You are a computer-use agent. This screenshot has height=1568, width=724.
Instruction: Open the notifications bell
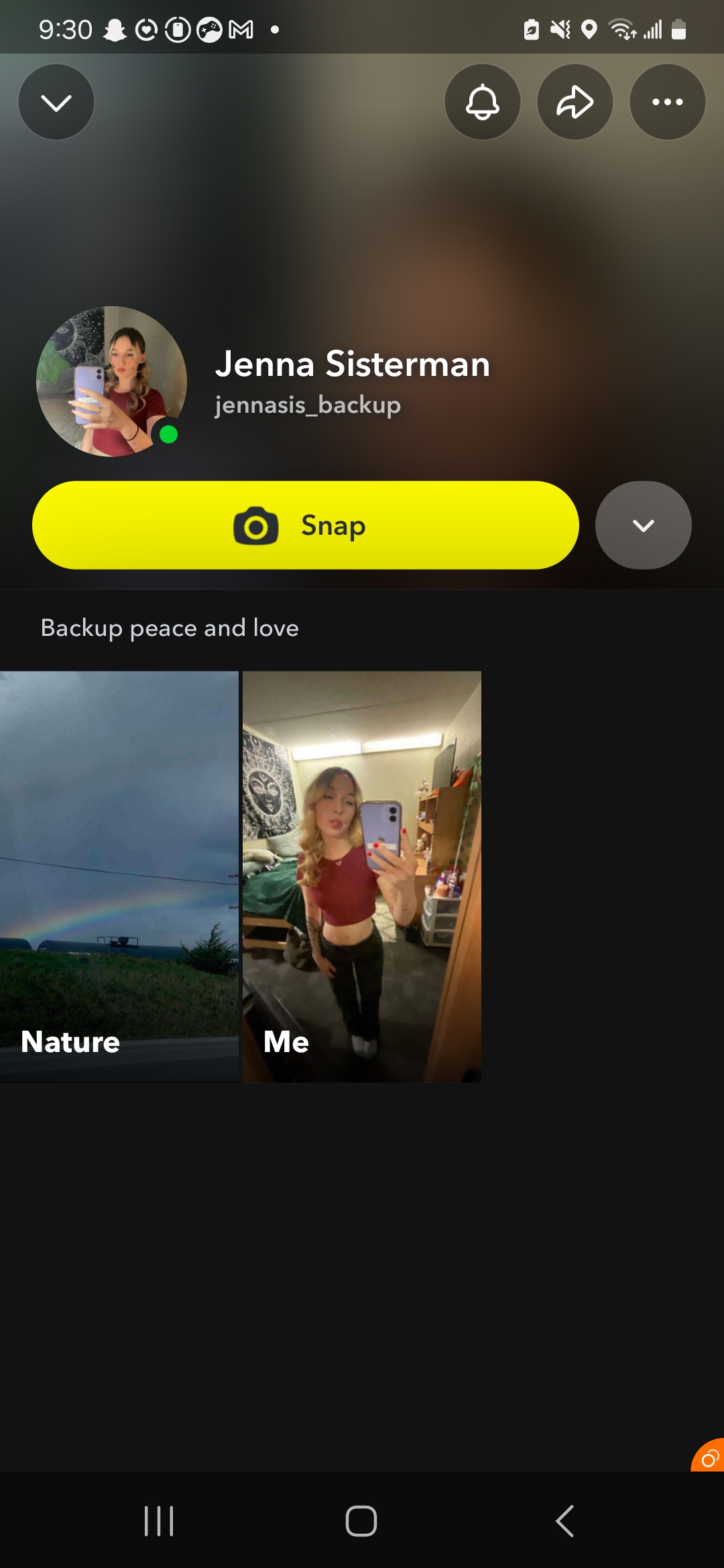[x=482, y=103]
